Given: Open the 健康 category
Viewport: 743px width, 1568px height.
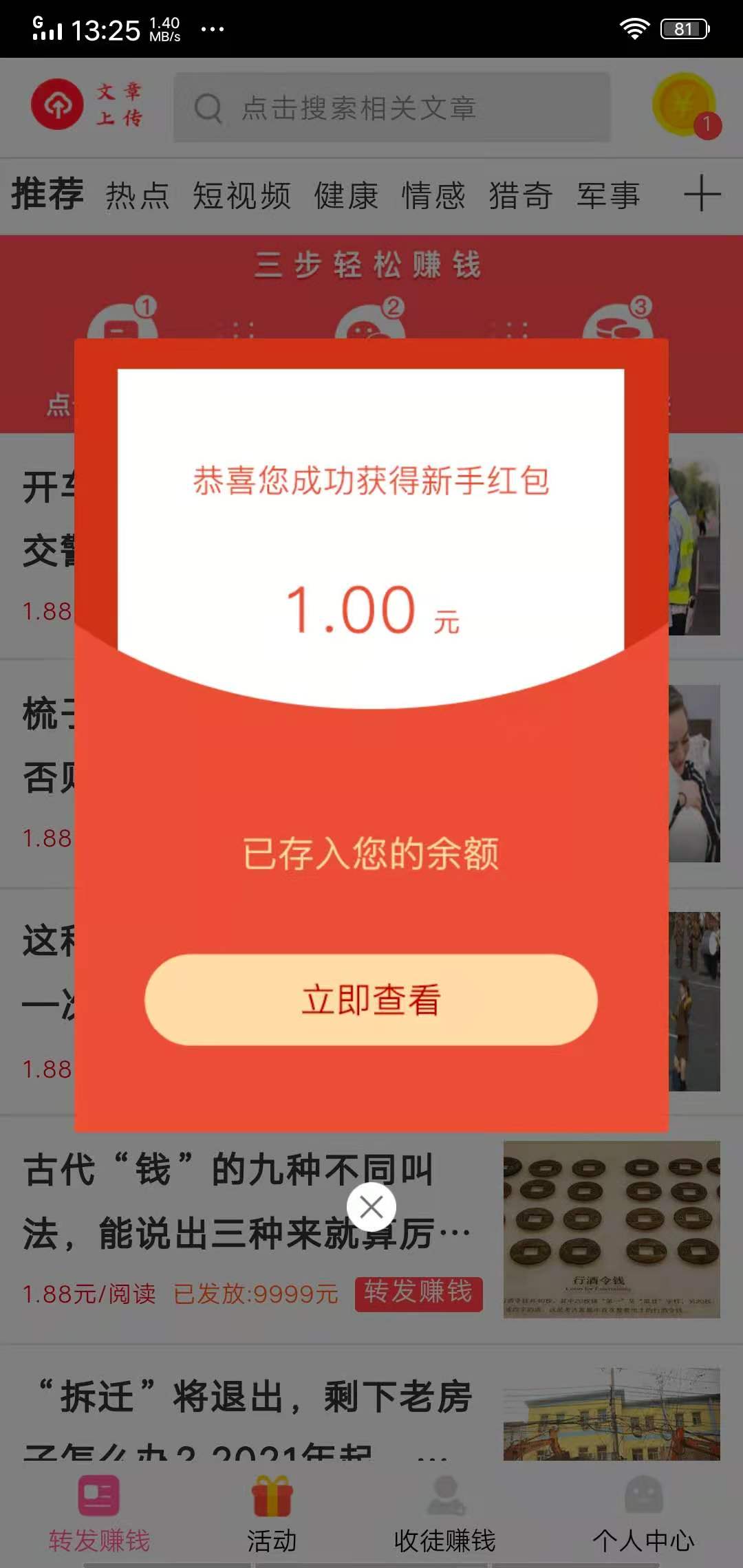Looking at the screenshot, I should pos(345,195).
